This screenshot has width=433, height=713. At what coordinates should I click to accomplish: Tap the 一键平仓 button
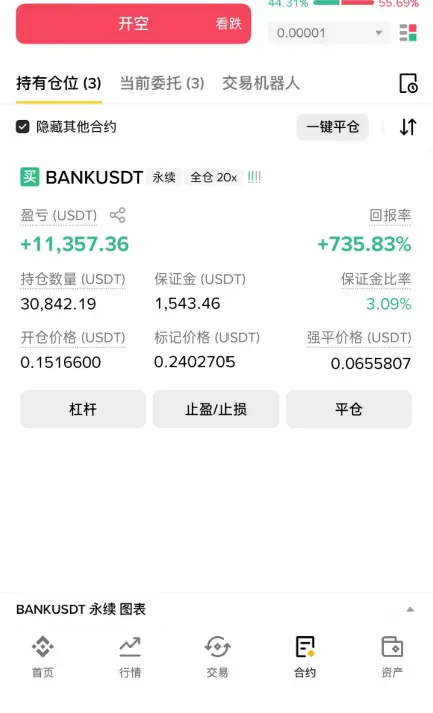tap(332, 127)
